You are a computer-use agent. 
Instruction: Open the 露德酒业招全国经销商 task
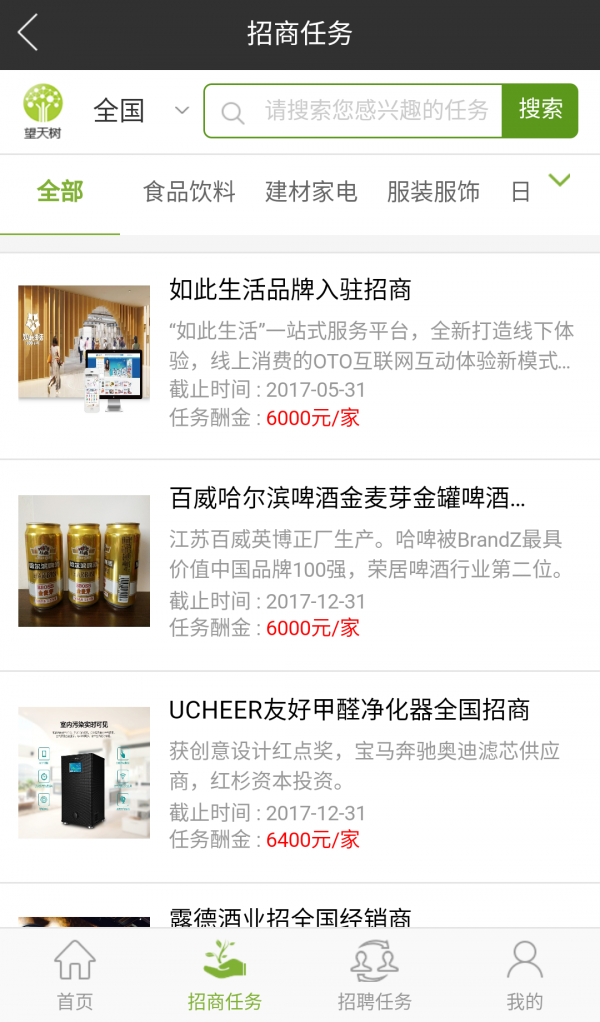(290, 915)
